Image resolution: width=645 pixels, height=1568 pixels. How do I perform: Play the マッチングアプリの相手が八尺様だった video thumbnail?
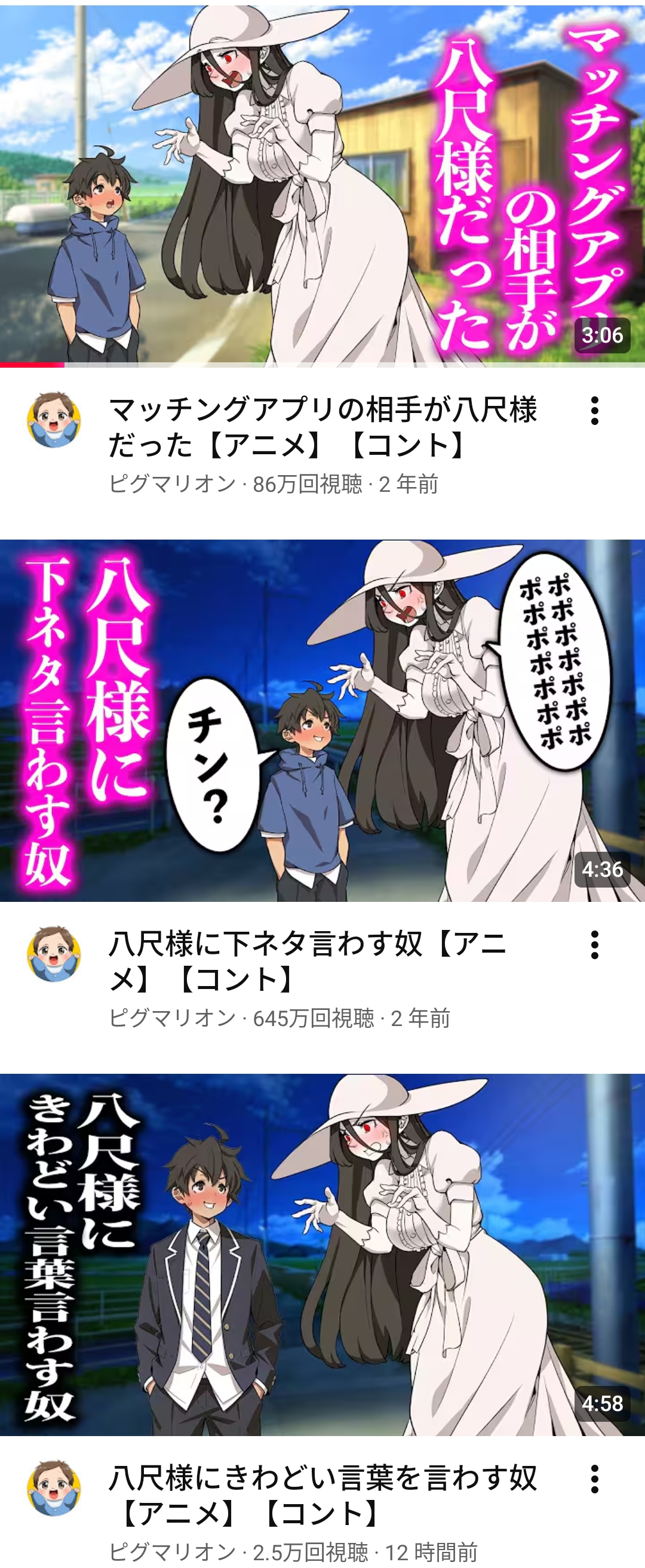[x=322, y=186]
